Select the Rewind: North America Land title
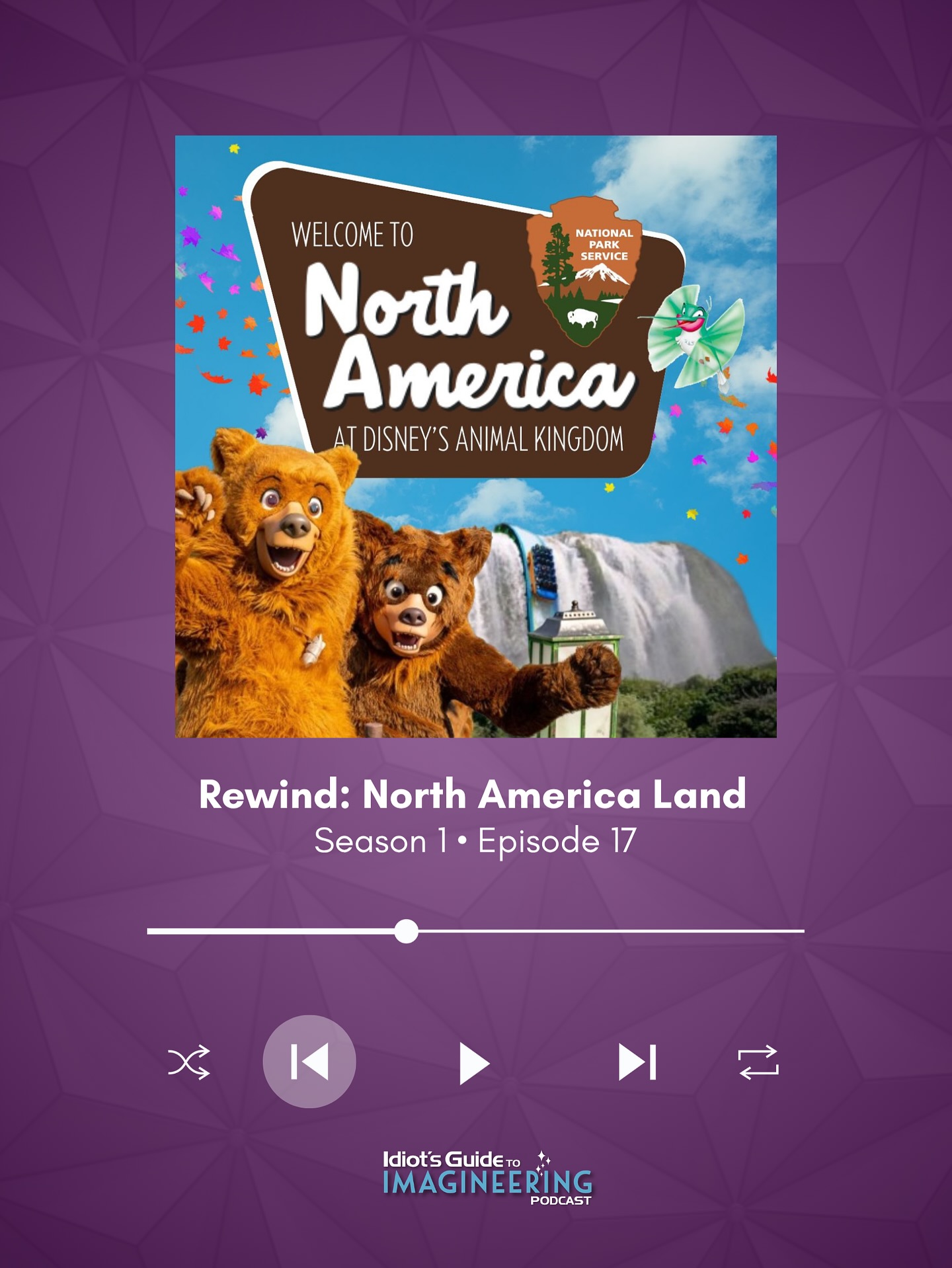952x1268 pixels. tap(475, 799)
